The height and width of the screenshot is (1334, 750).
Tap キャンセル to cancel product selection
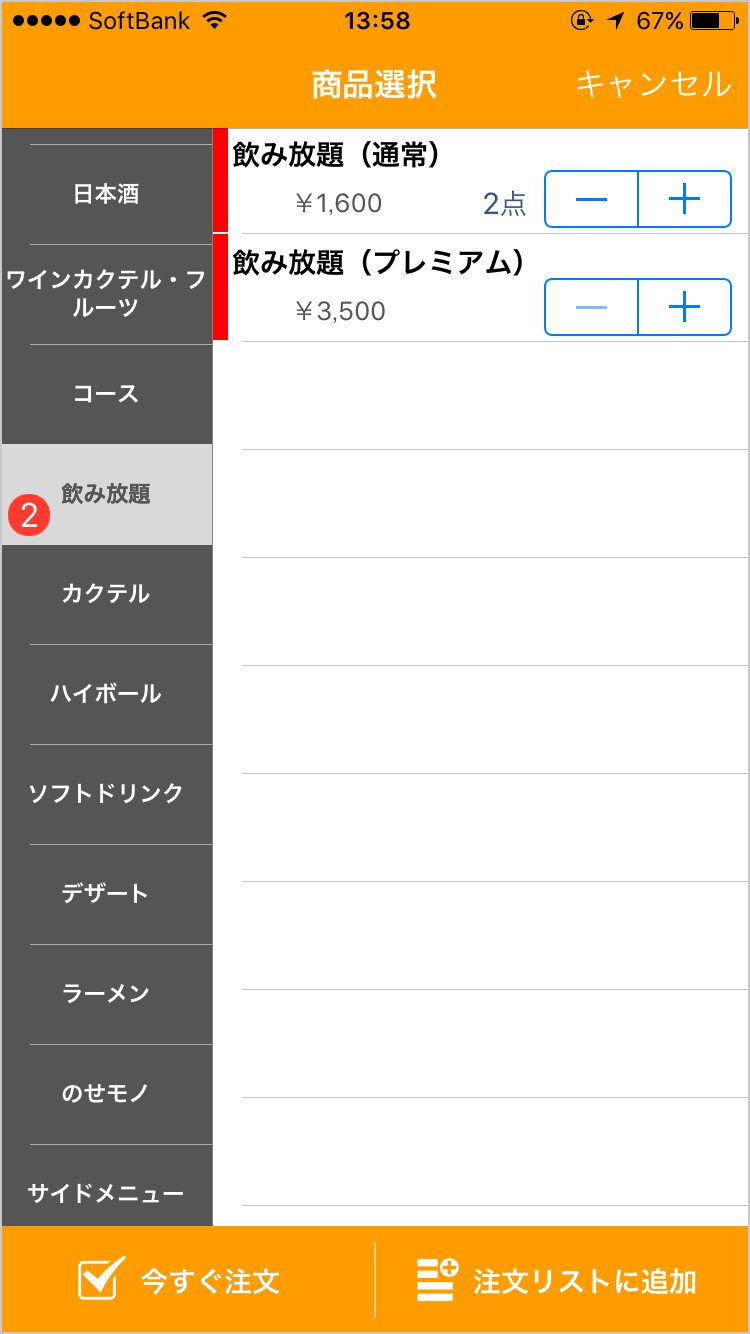point(653,84)
